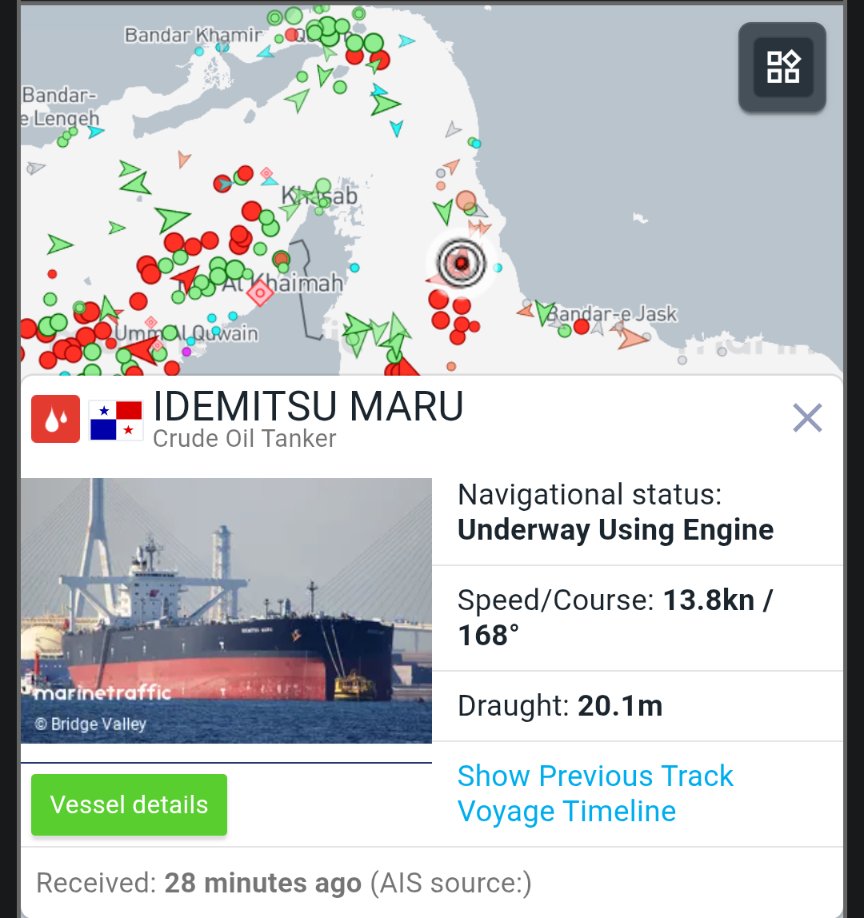Open the map layers widget button

pos(782,67)
